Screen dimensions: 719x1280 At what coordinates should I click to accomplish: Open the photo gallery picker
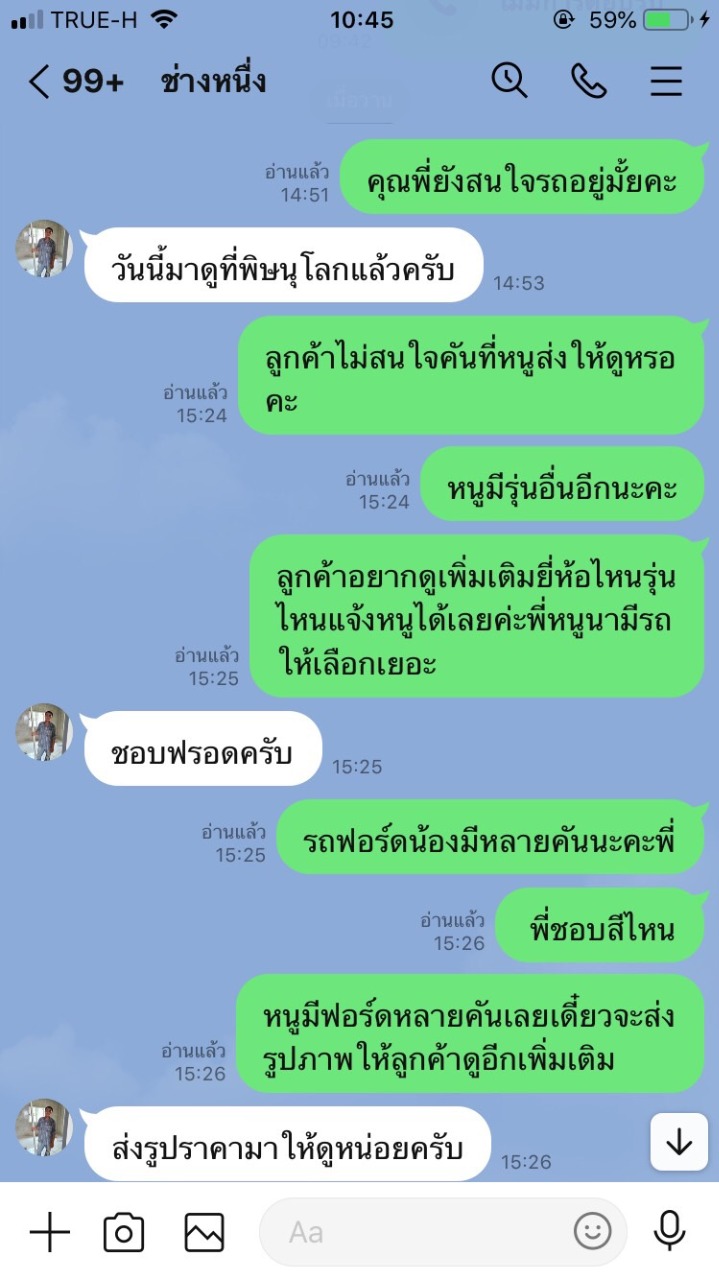(x=204, y=1232)
